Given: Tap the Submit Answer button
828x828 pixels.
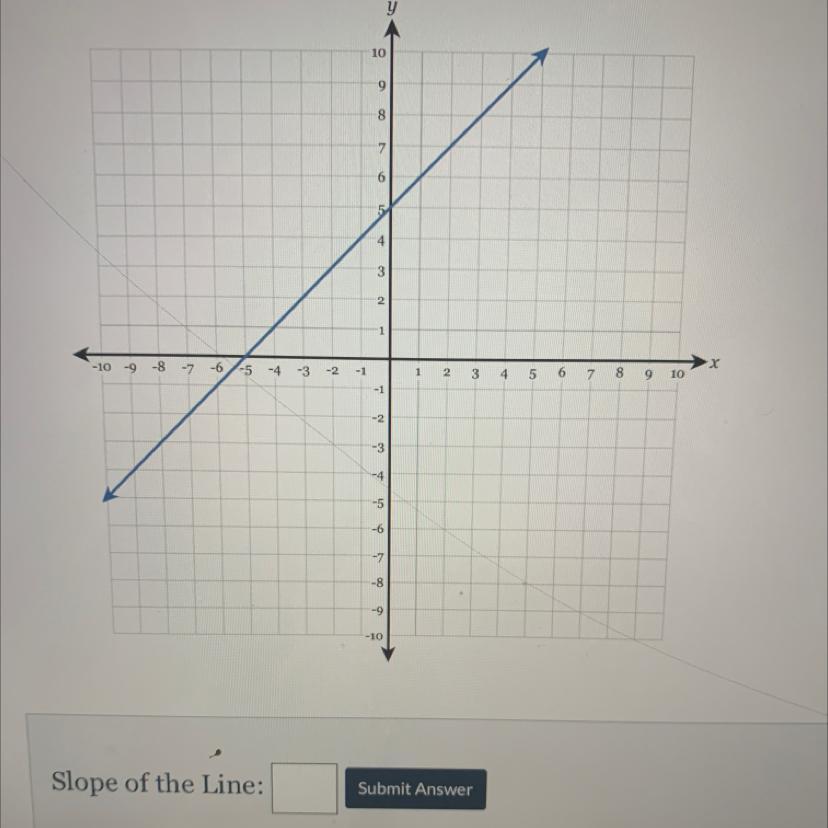Looking at the screenshot, I should [x=415, y=788].
